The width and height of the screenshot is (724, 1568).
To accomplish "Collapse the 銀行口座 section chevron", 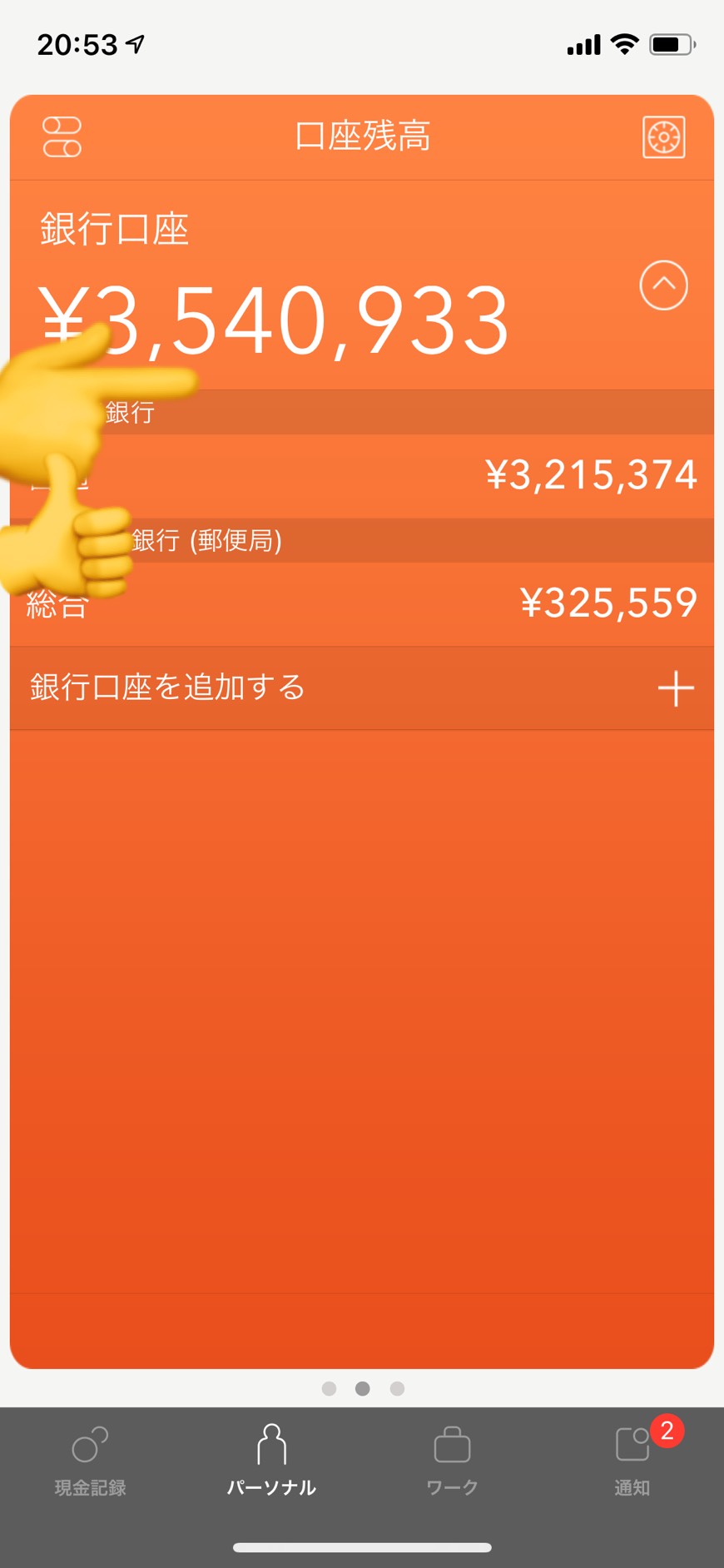I will pos(663,285).
